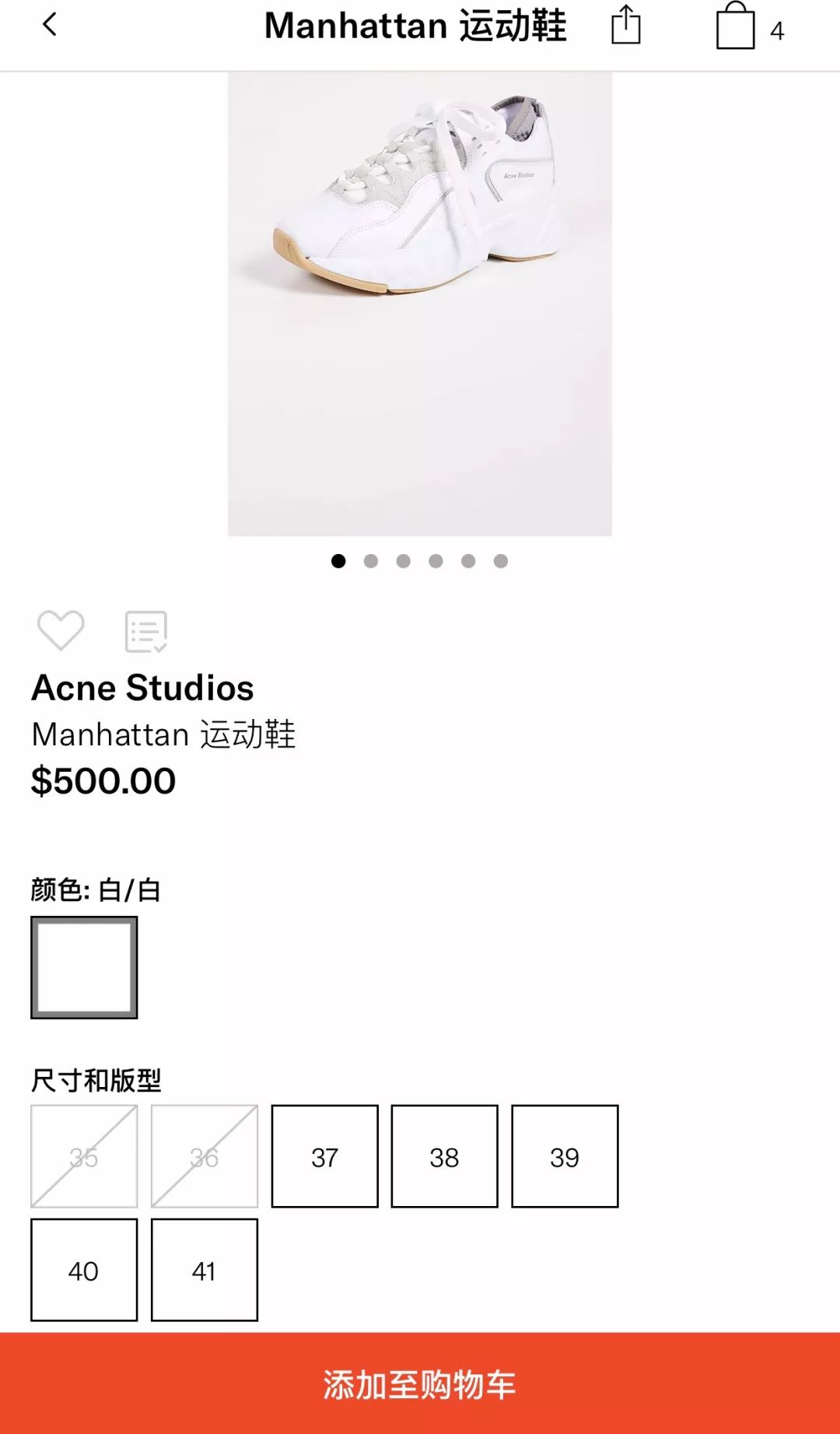This screenshot has height=1434, width=840.
Task: Add the sneakers to wishlist heart
Action: pyautogui.click(x=61, y=629)
